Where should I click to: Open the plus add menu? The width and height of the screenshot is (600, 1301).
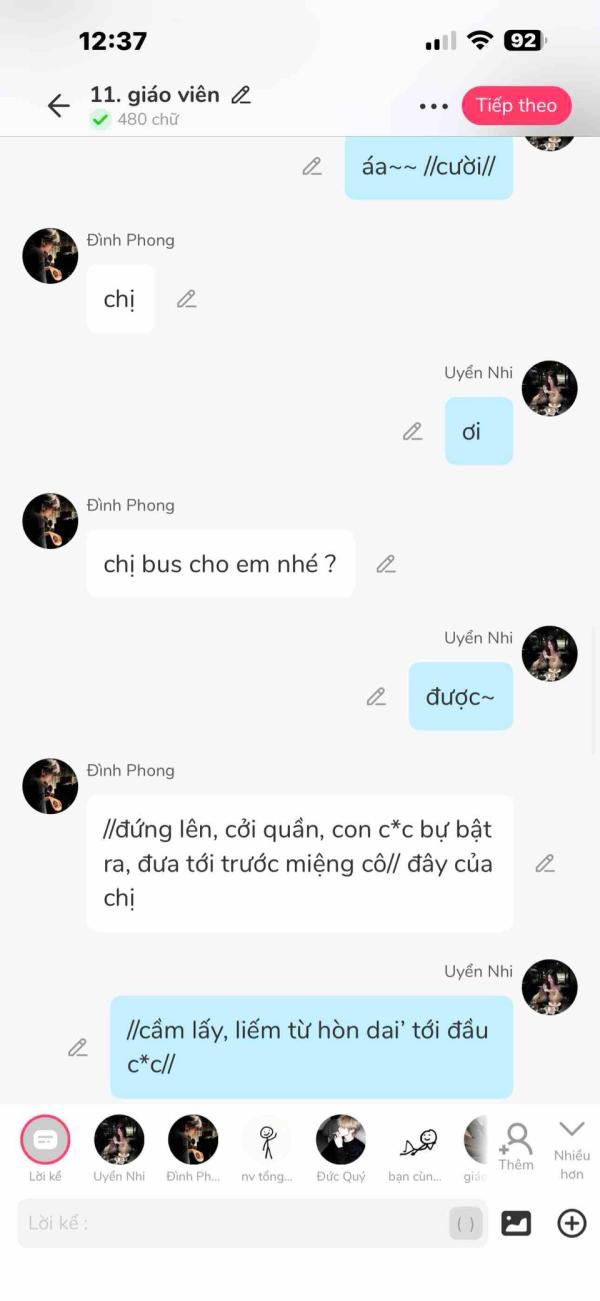(x=572, y=1223)
